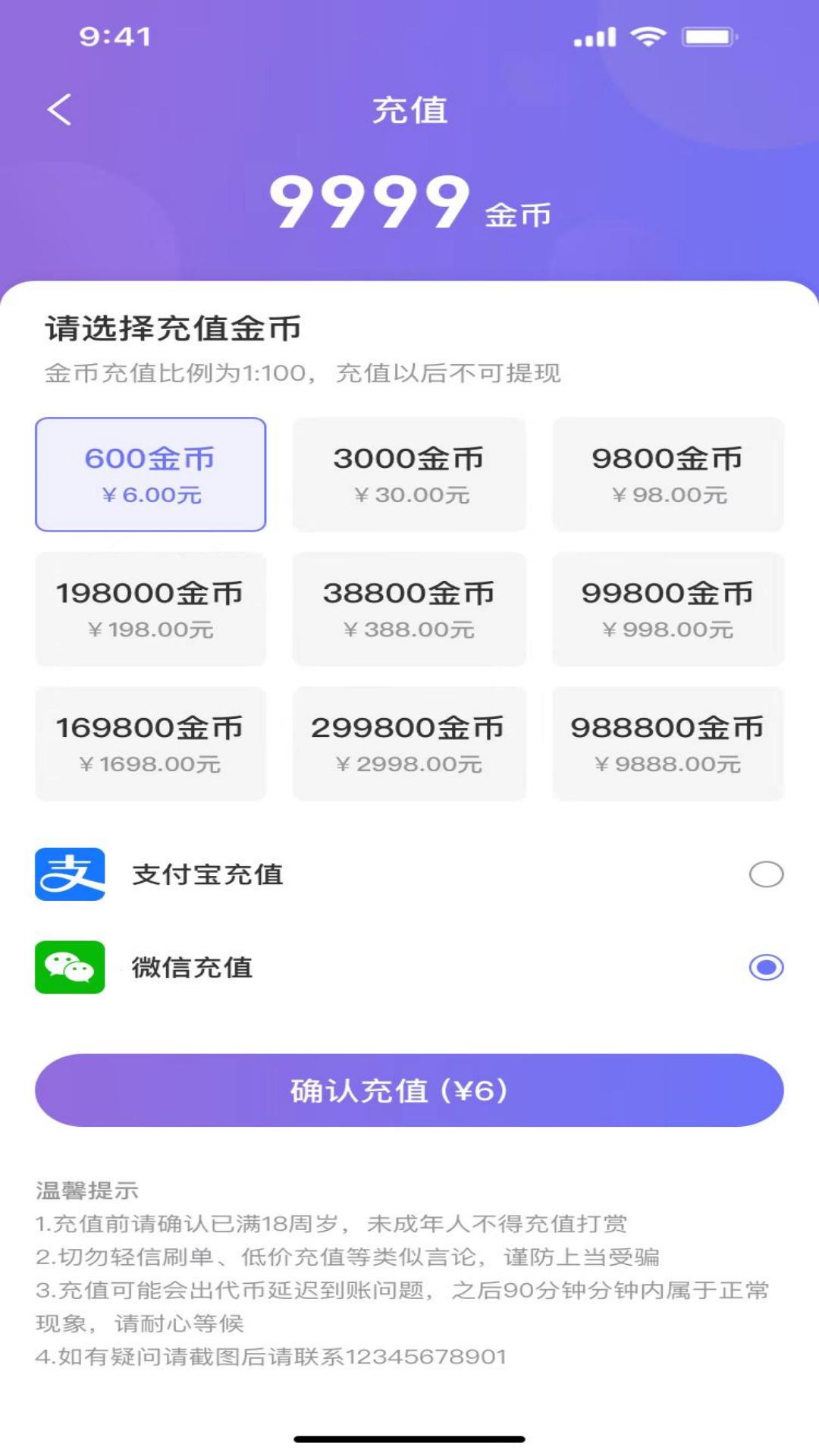The image size is (819, 1456).
Task: Select 支付宝充值 as payment method
Action: 766,874
